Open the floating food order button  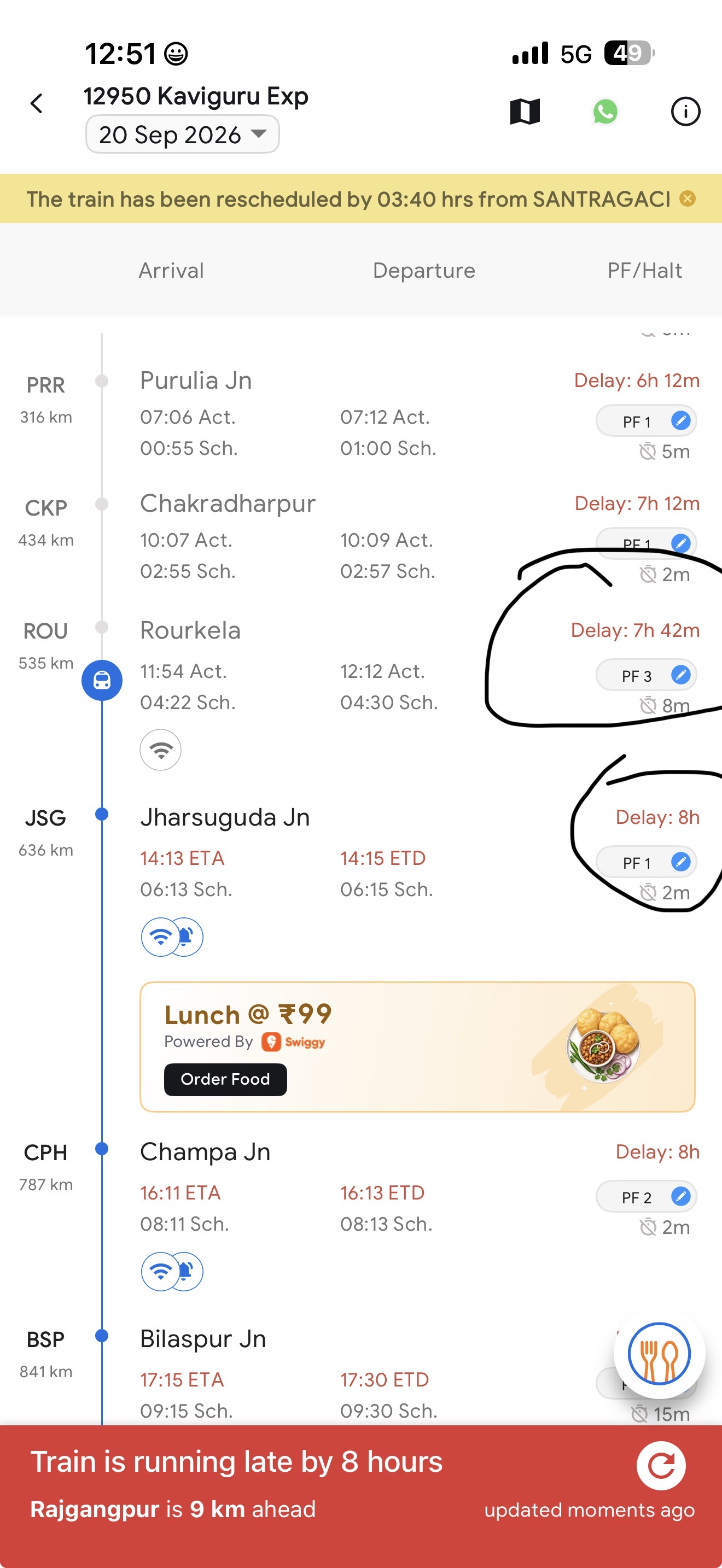point(659,1354)
